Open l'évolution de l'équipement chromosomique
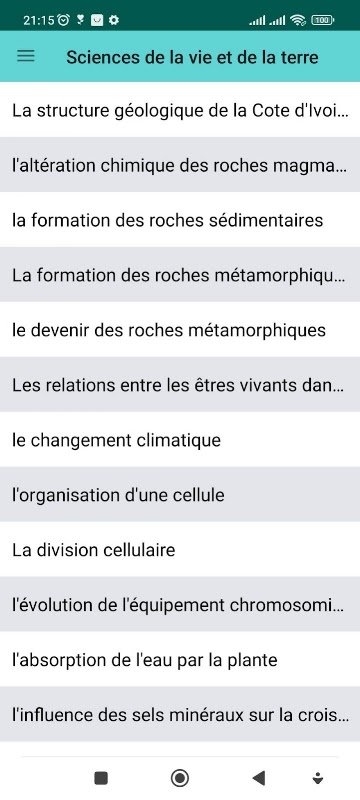The height and width of the screenshot is (800, 360). tap(180, 605)
